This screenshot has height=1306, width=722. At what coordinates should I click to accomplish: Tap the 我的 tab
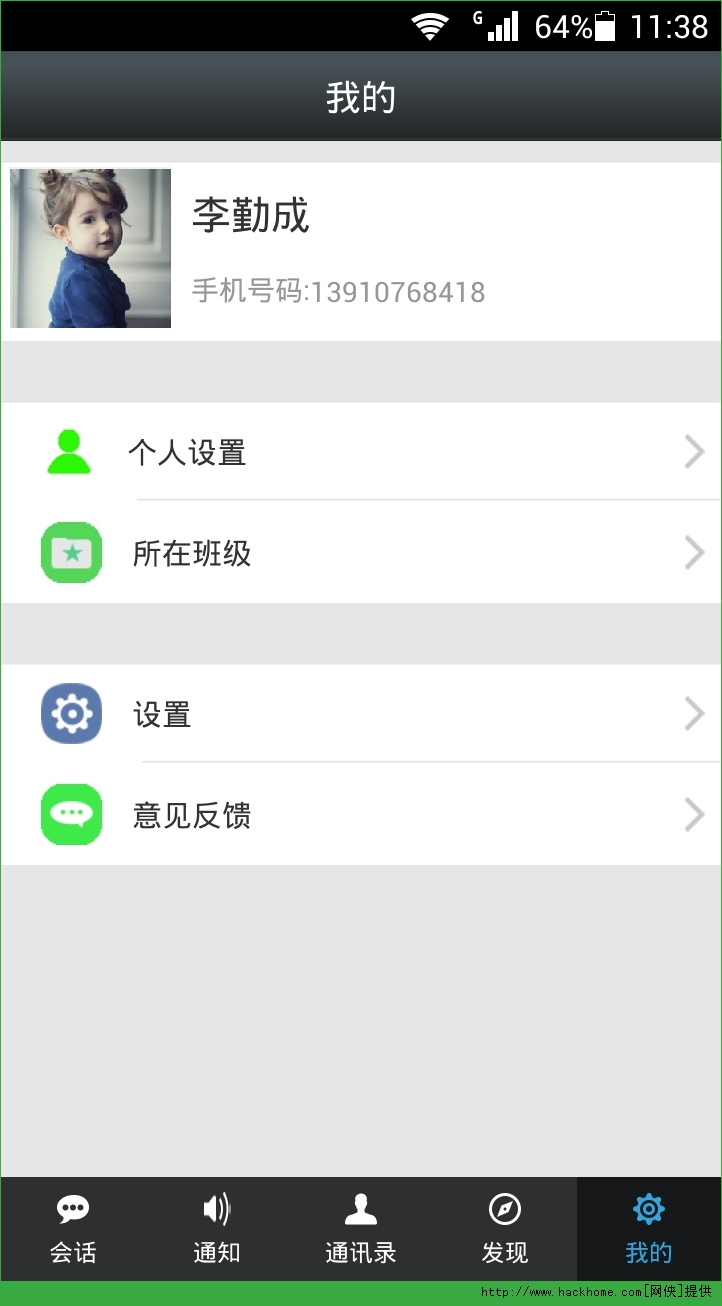point(649,1229)
